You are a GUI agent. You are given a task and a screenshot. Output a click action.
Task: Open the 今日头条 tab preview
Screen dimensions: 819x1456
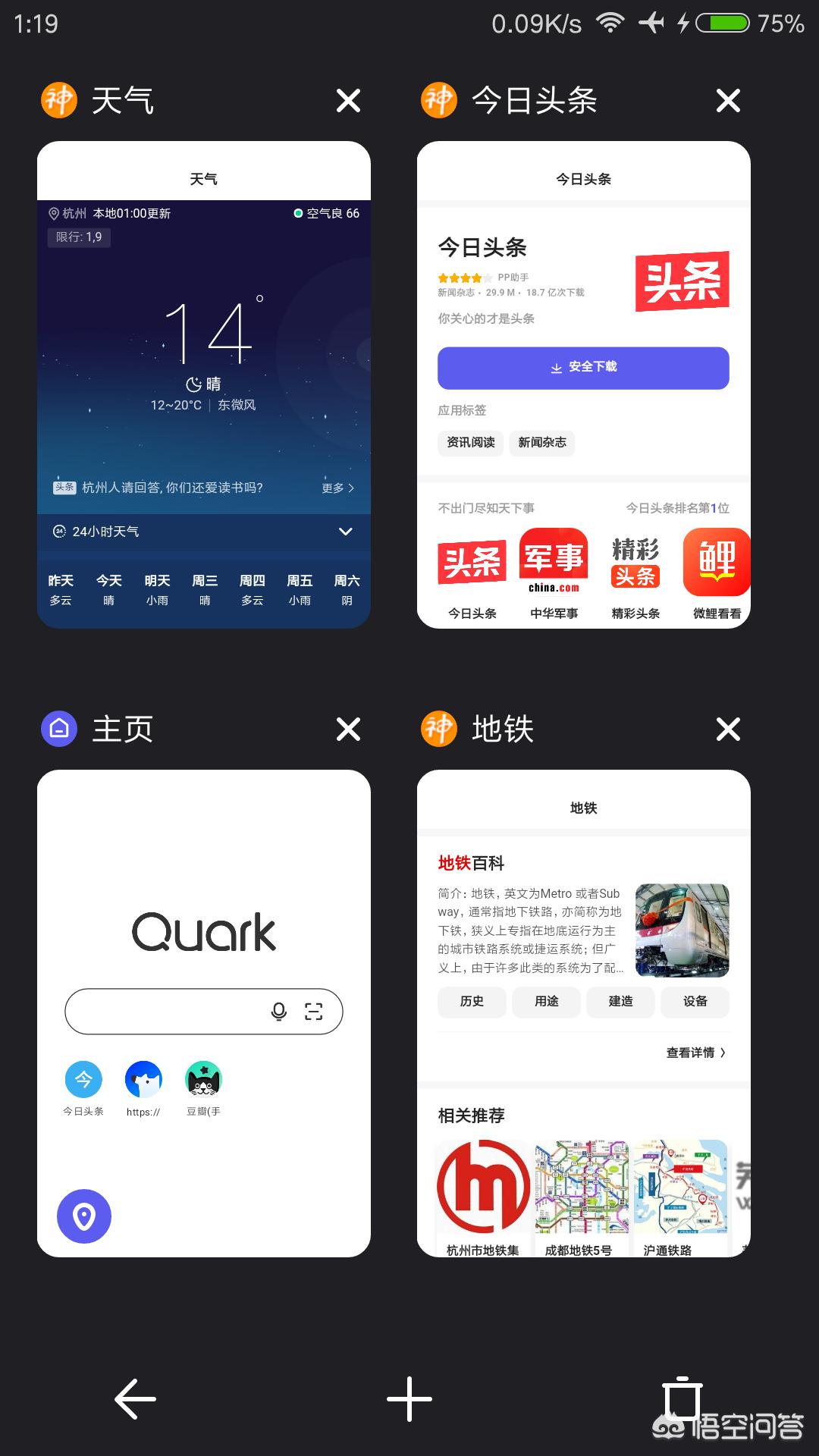click(583, 384)
